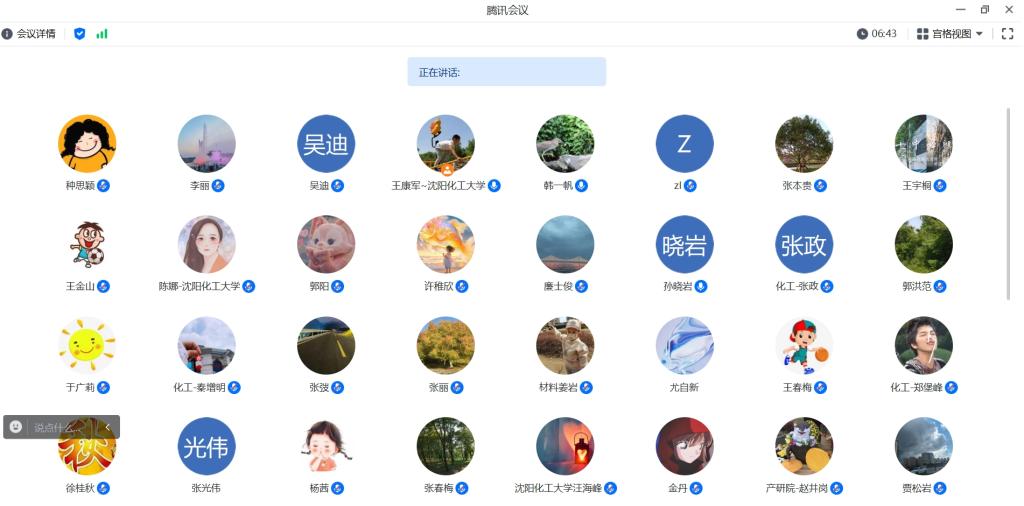Tap 张光伟's avatar tile

(206, 446)
